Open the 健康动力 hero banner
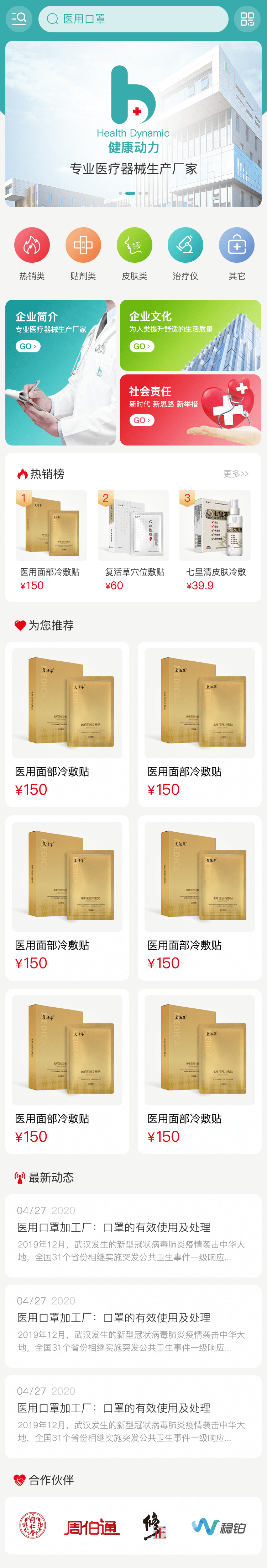Viewport: 267px width, 1568px height. coord(133,124)
